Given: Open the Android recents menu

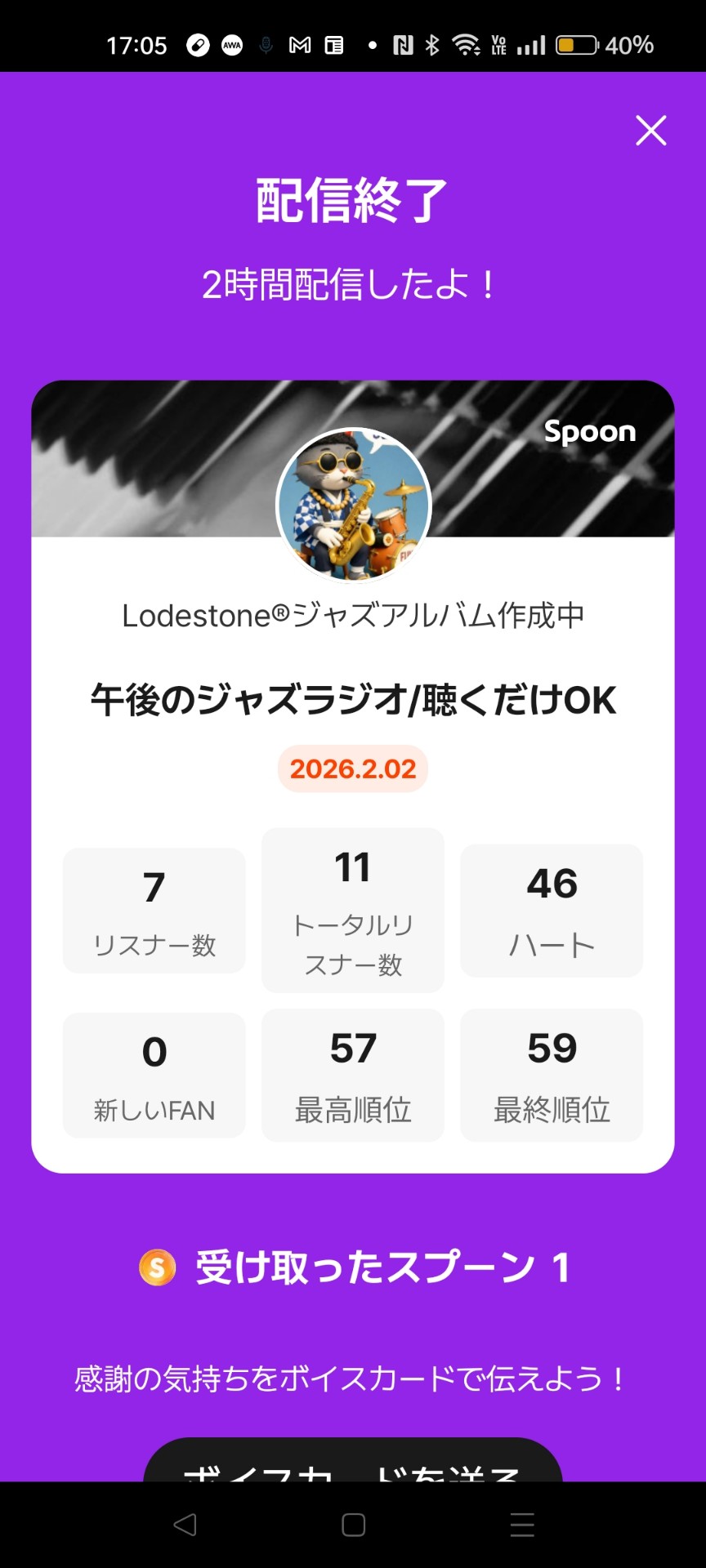Looking at the screenshot, I should (x=521, y=1524).
